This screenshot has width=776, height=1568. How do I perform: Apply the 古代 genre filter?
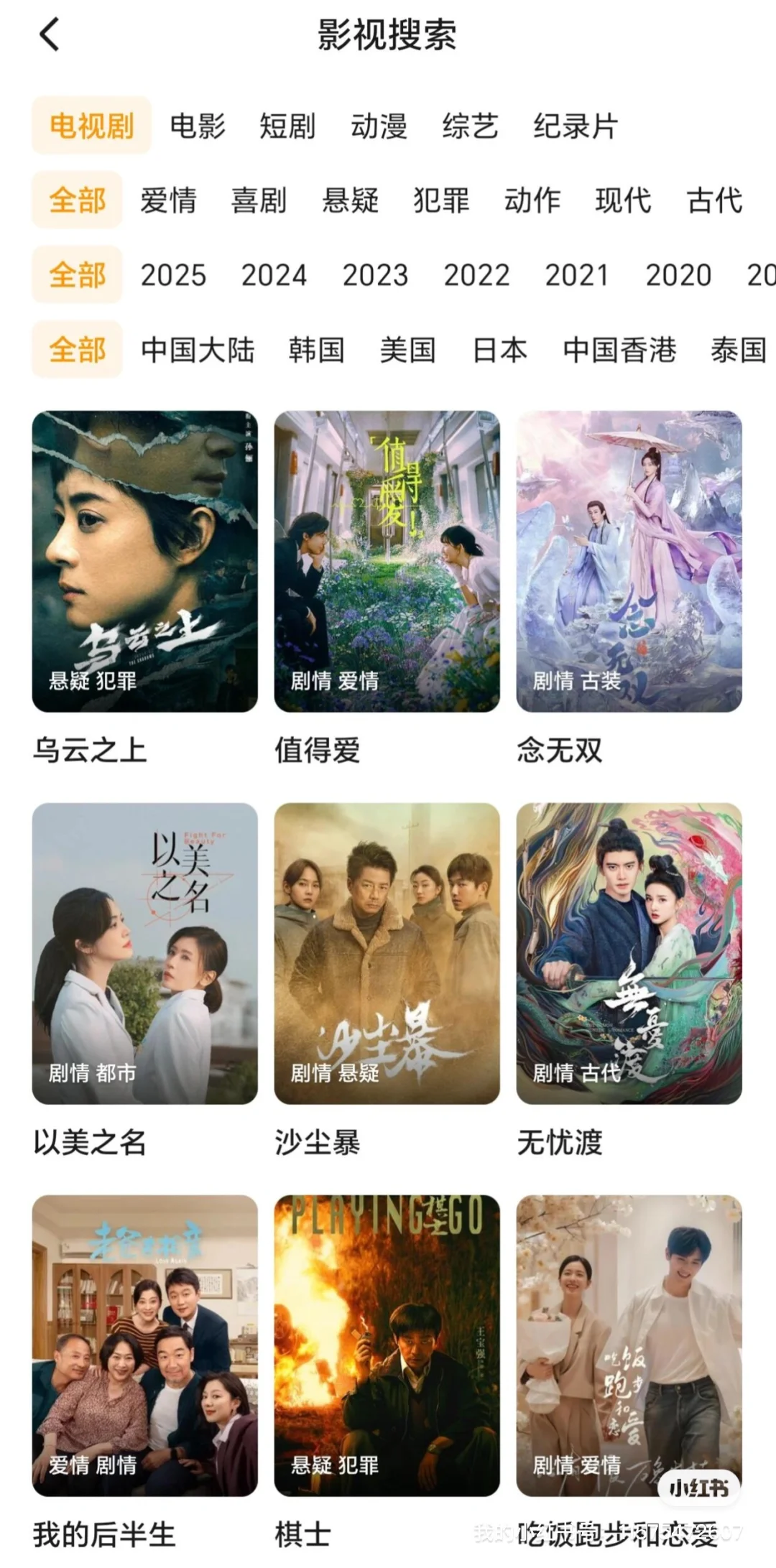coord(714,200)
